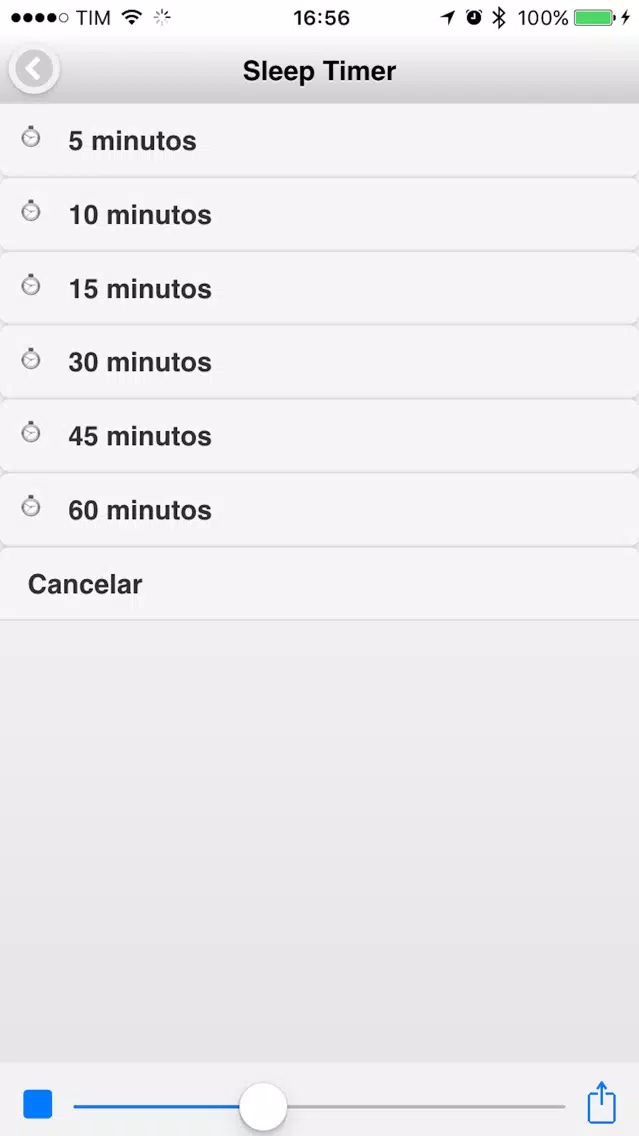
Task: Tap the volume slider knob
Action: pyautogui.click(x=263, y=1106)
